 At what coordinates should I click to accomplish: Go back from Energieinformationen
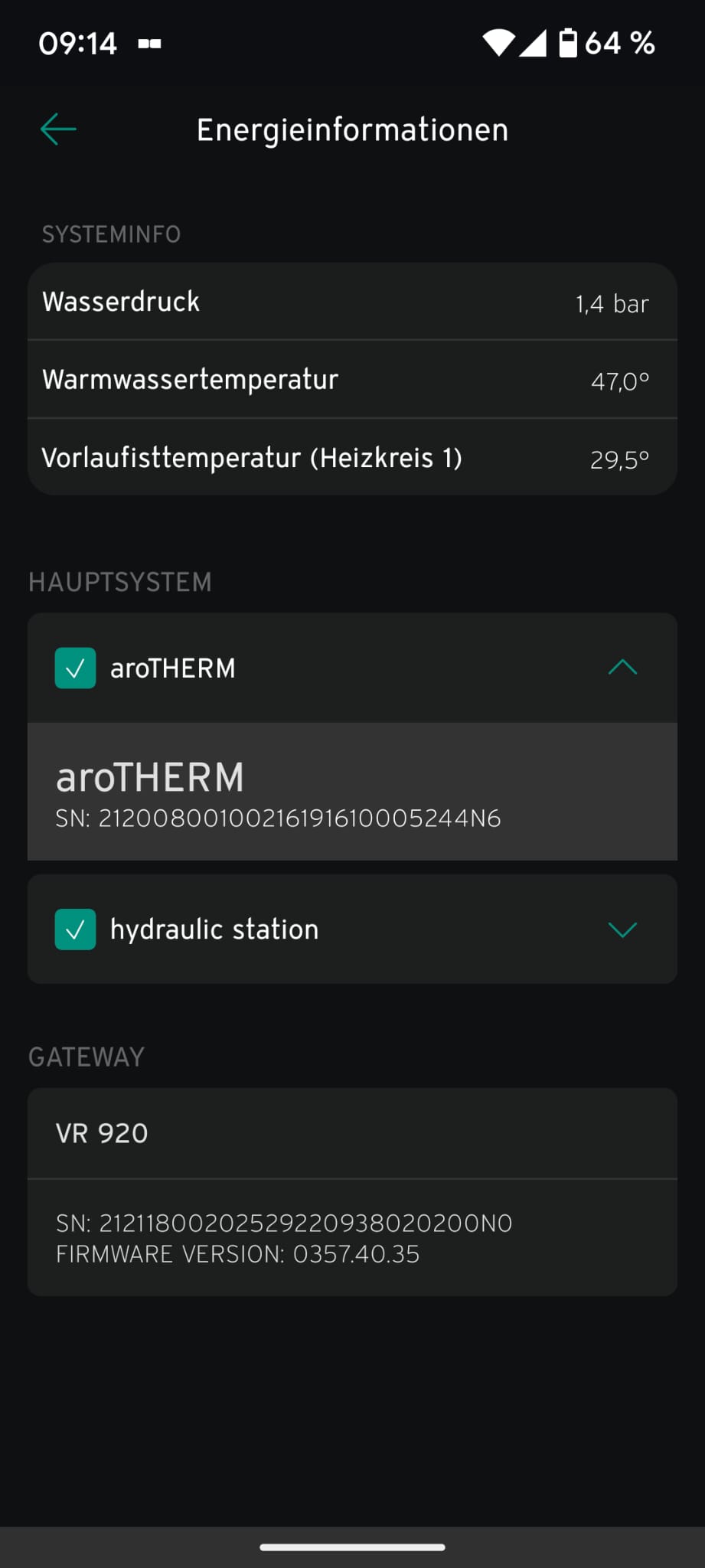pyautogui.click(x=58, y=129)
